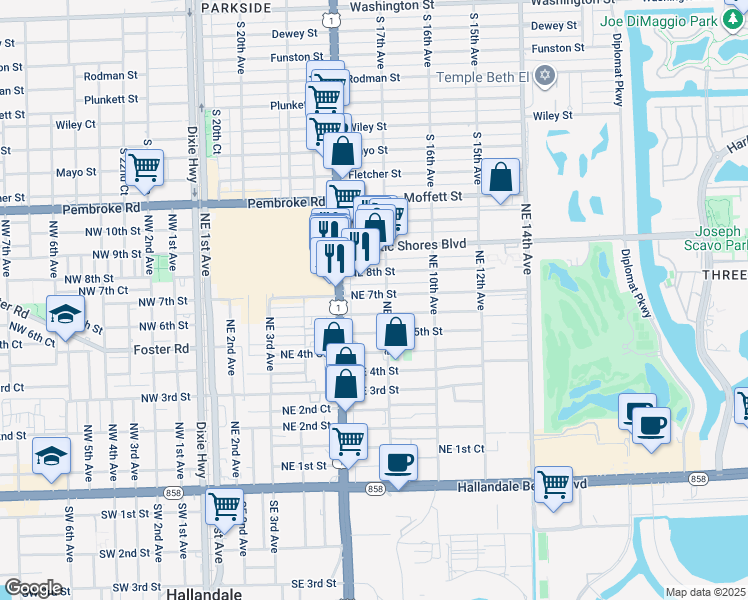748x600 pixels.
Task: Open the grocery cart marker near Mayo St
Action: (x=145, y=171)
